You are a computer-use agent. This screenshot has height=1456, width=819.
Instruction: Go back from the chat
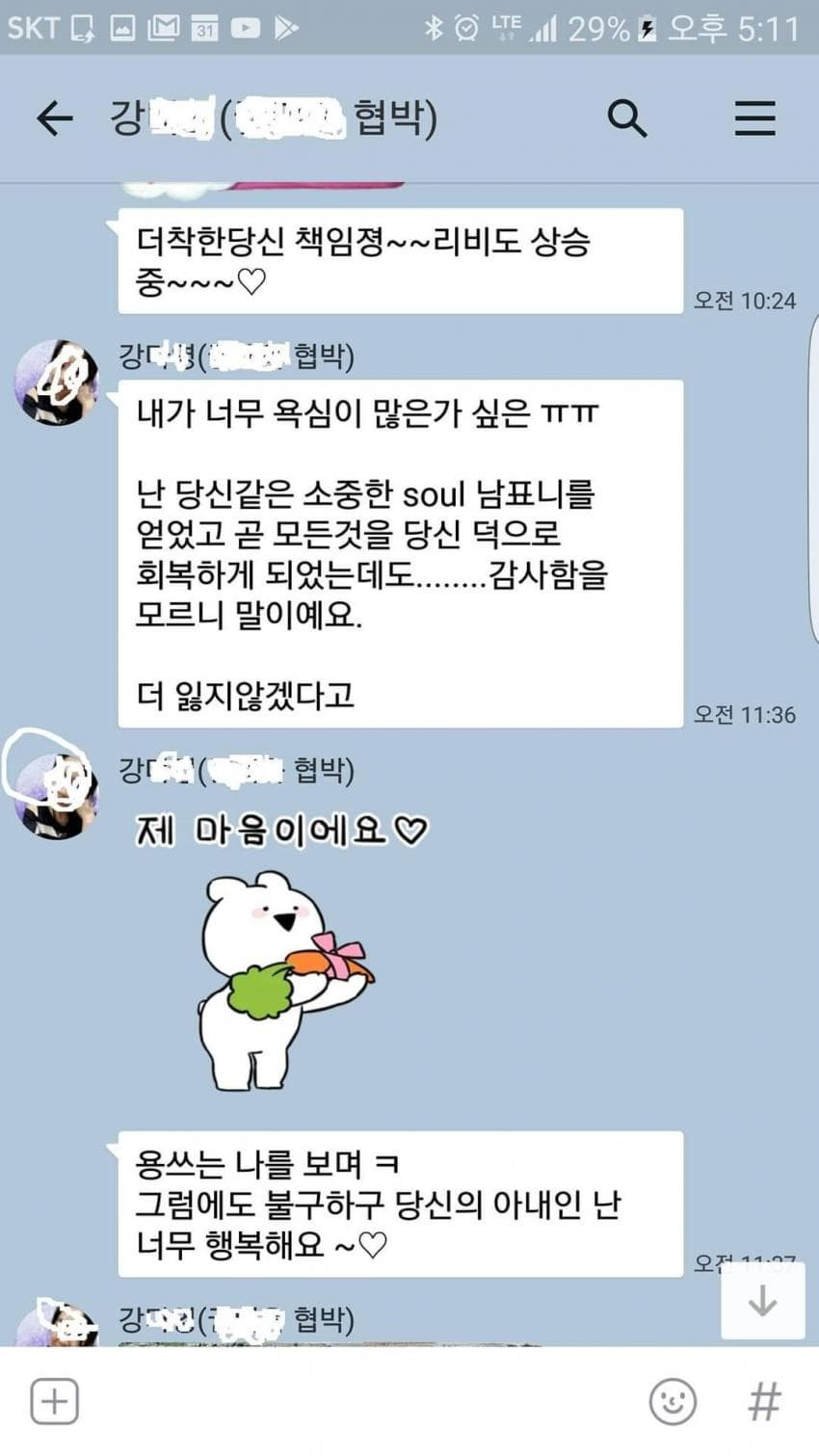[55, 119]
